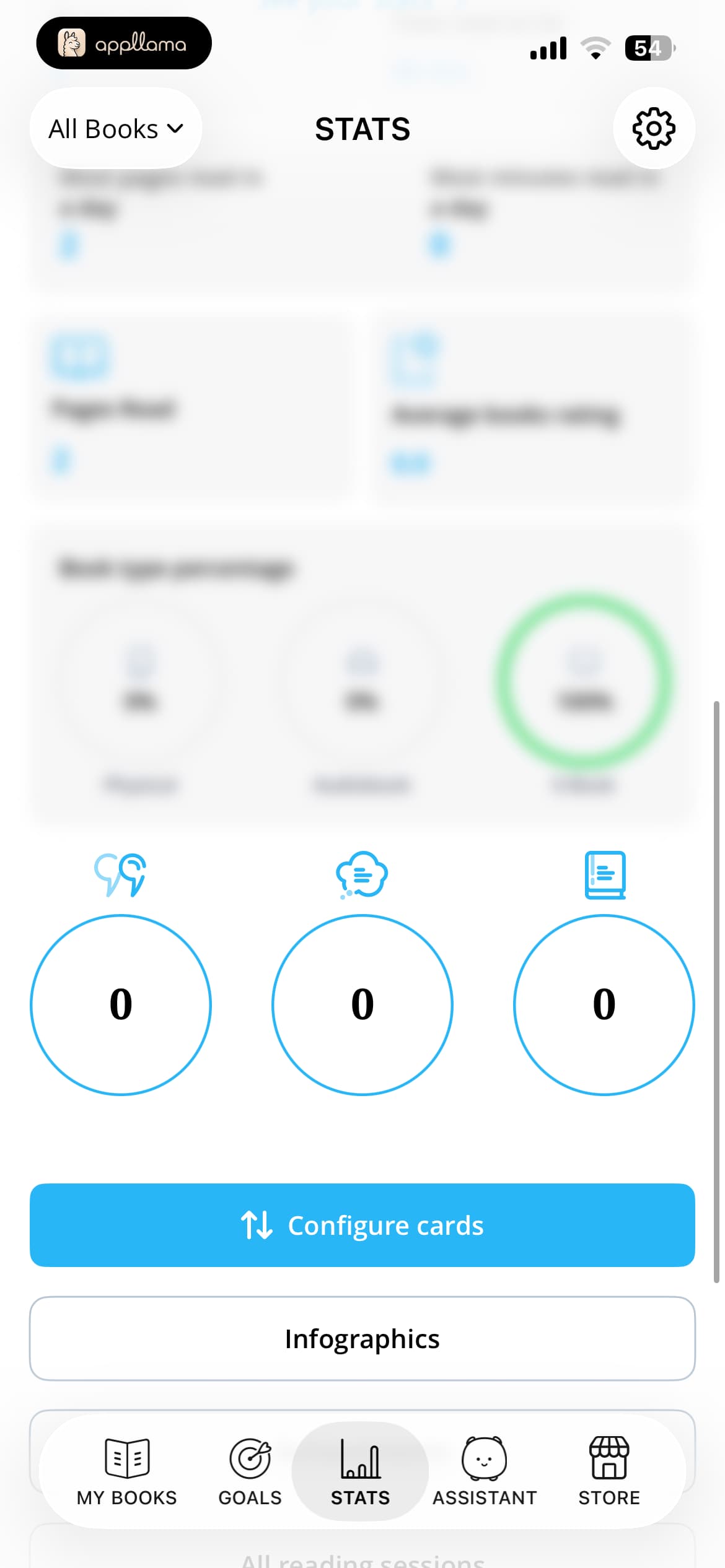Open Infographics
Screen dimensions: 725x1568
(362, 1338)
